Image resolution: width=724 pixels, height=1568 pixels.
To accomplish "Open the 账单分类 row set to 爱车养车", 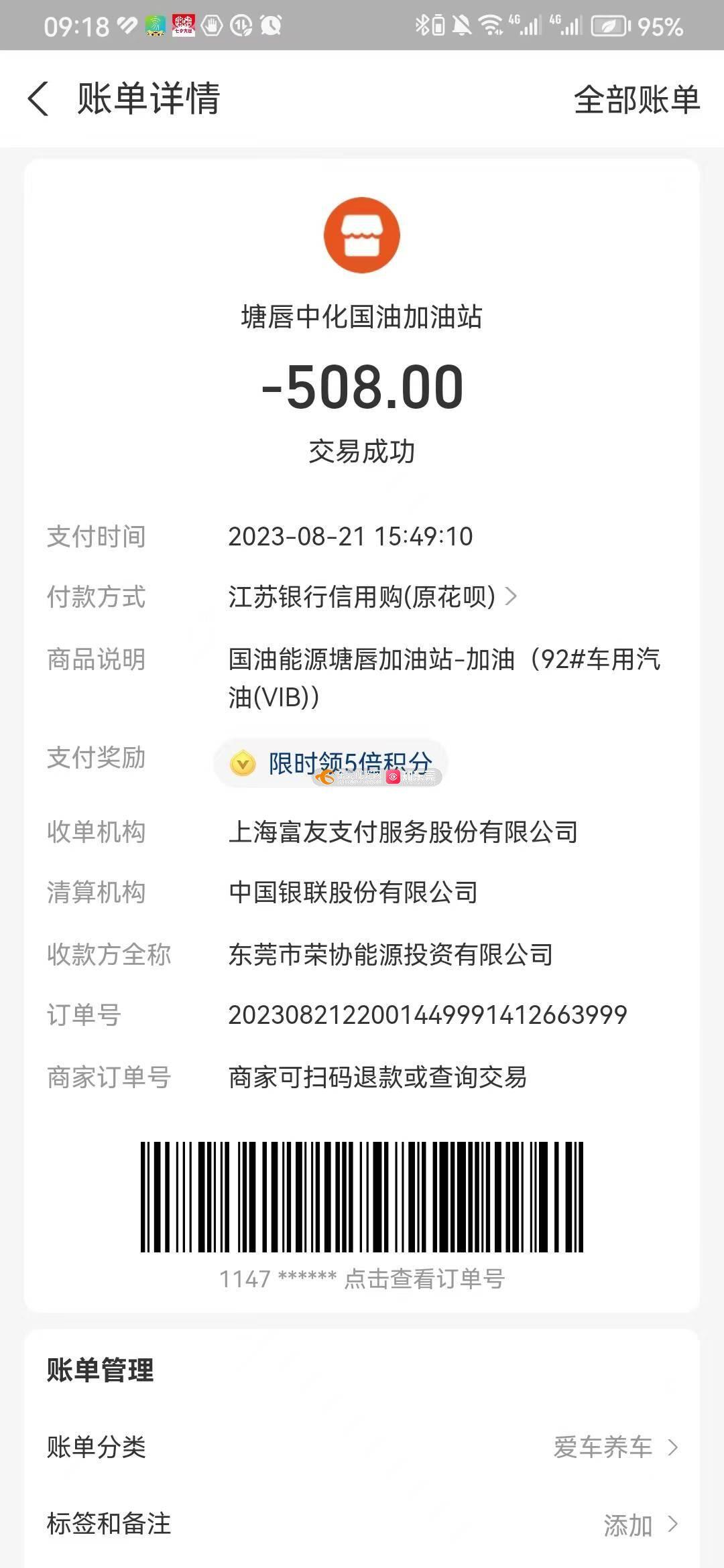I will tap(362, 1447).
